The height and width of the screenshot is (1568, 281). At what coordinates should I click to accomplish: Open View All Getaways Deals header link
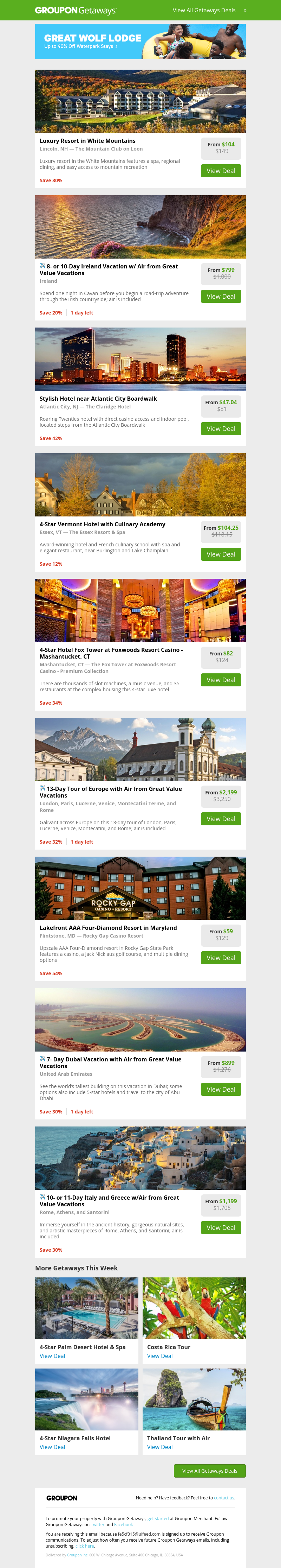[x=204, y=10]
